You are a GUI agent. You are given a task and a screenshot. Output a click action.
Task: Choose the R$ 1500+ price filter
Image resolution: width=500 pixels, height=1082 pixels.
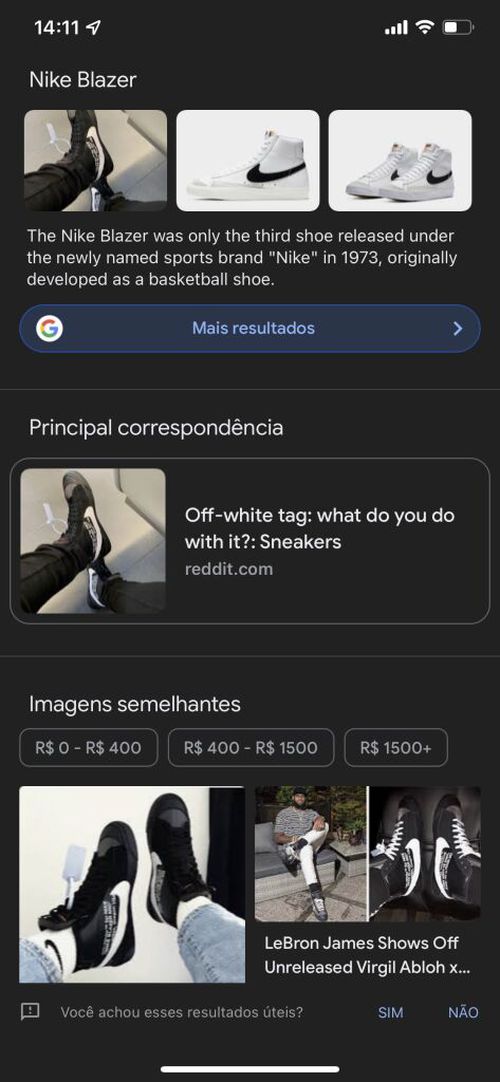396,747
